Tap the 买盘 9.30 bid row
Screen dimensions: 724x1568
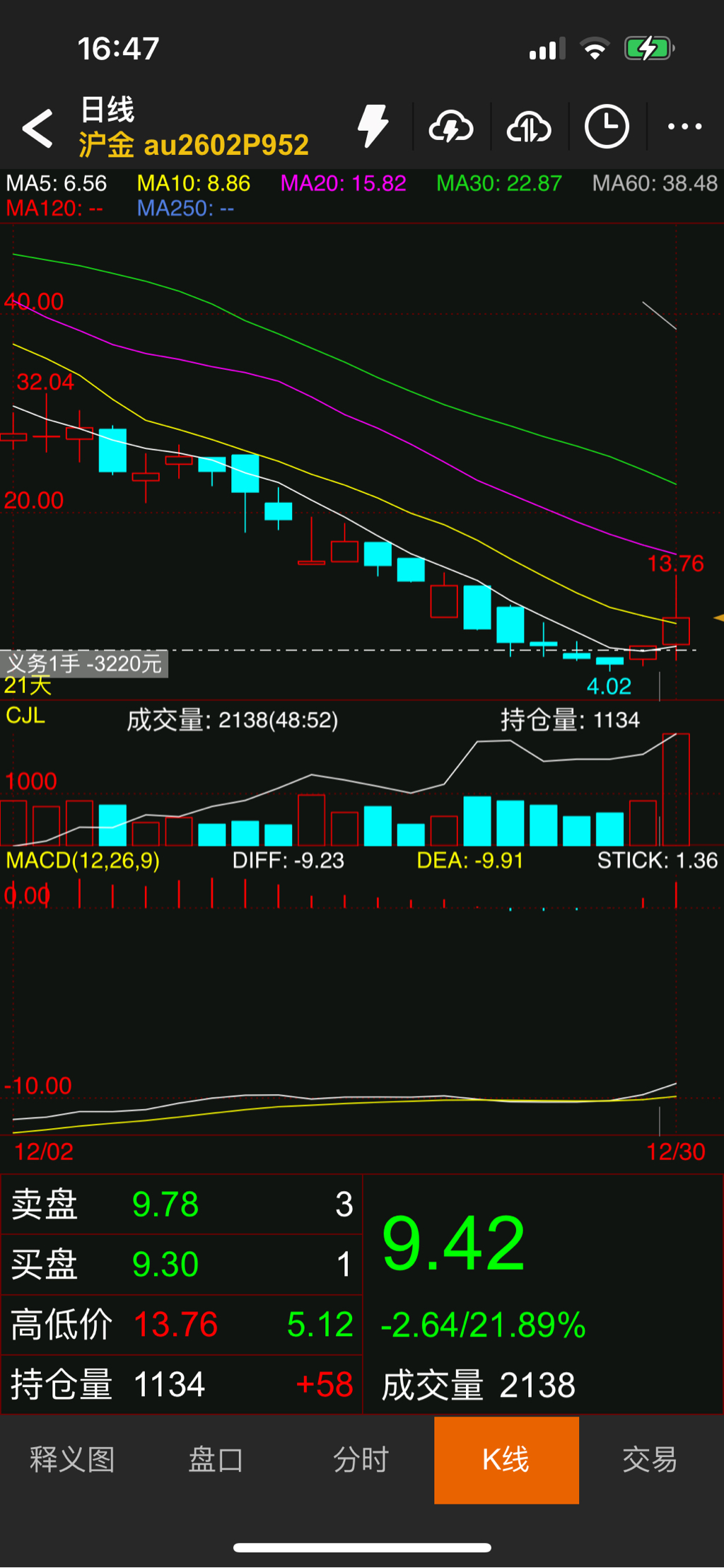(x=181, y=1265)
